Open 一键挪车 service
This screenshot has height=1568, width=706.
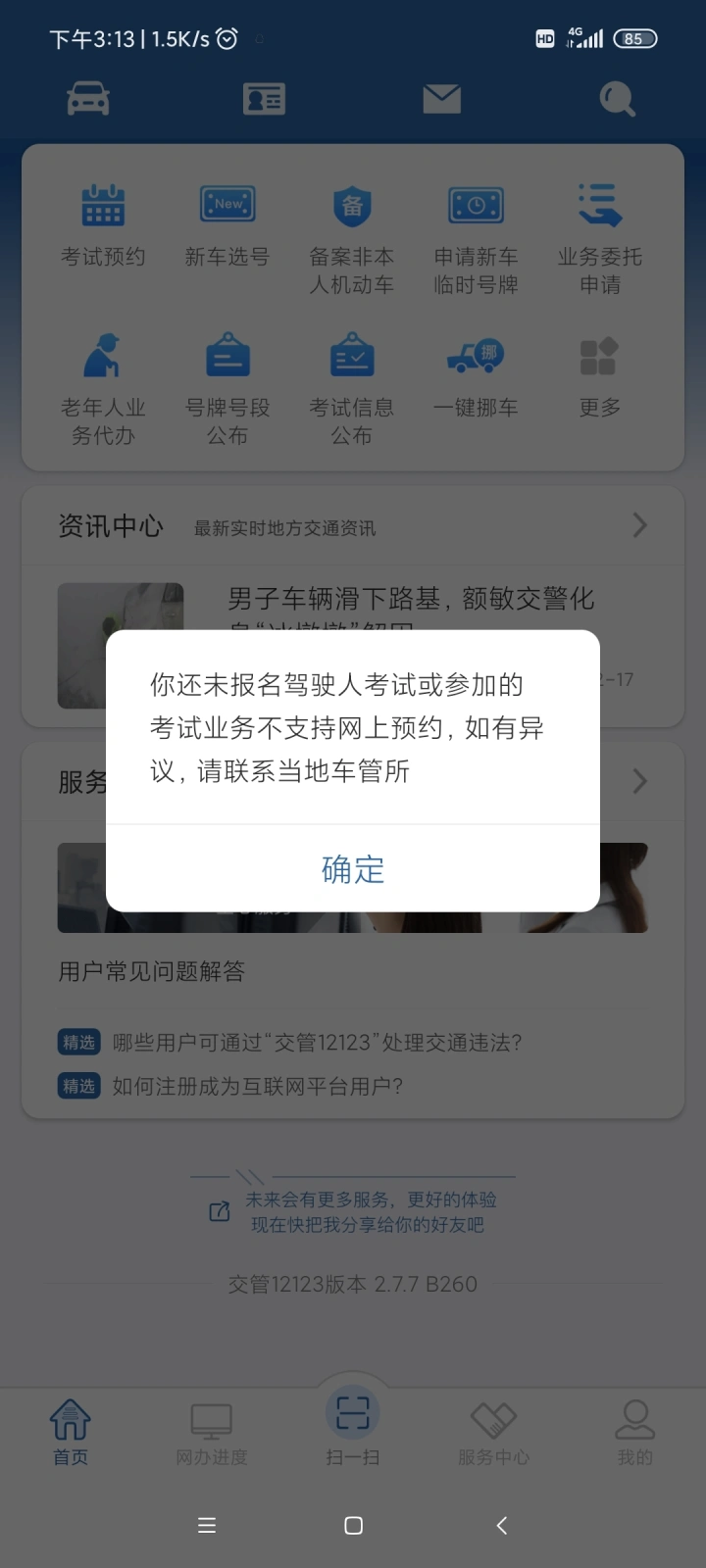click(477, 377)
